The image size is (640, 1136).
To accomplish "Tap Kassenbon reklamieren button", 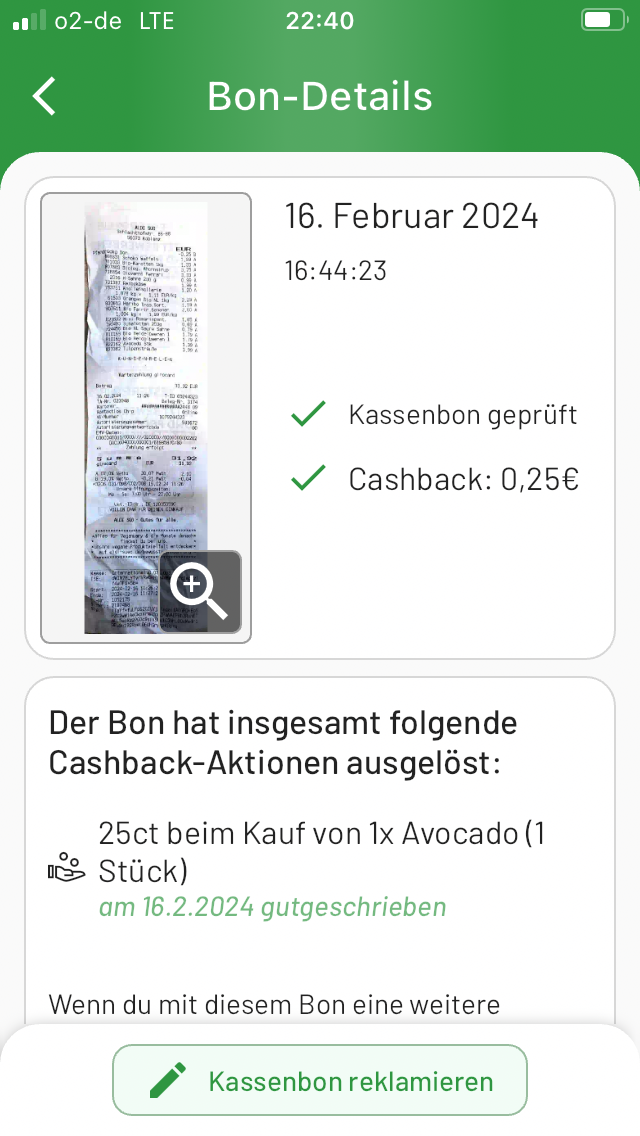I will [x=320, y=1080].
